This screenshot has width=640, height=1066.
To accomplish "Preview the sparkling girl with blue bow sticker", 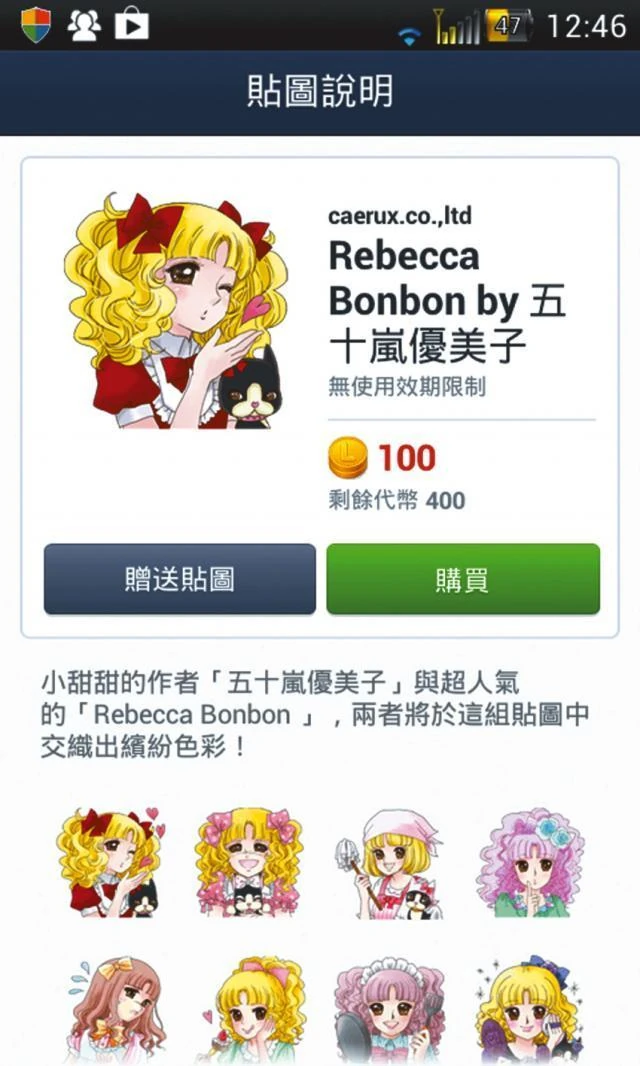I will pos(528,1008).
